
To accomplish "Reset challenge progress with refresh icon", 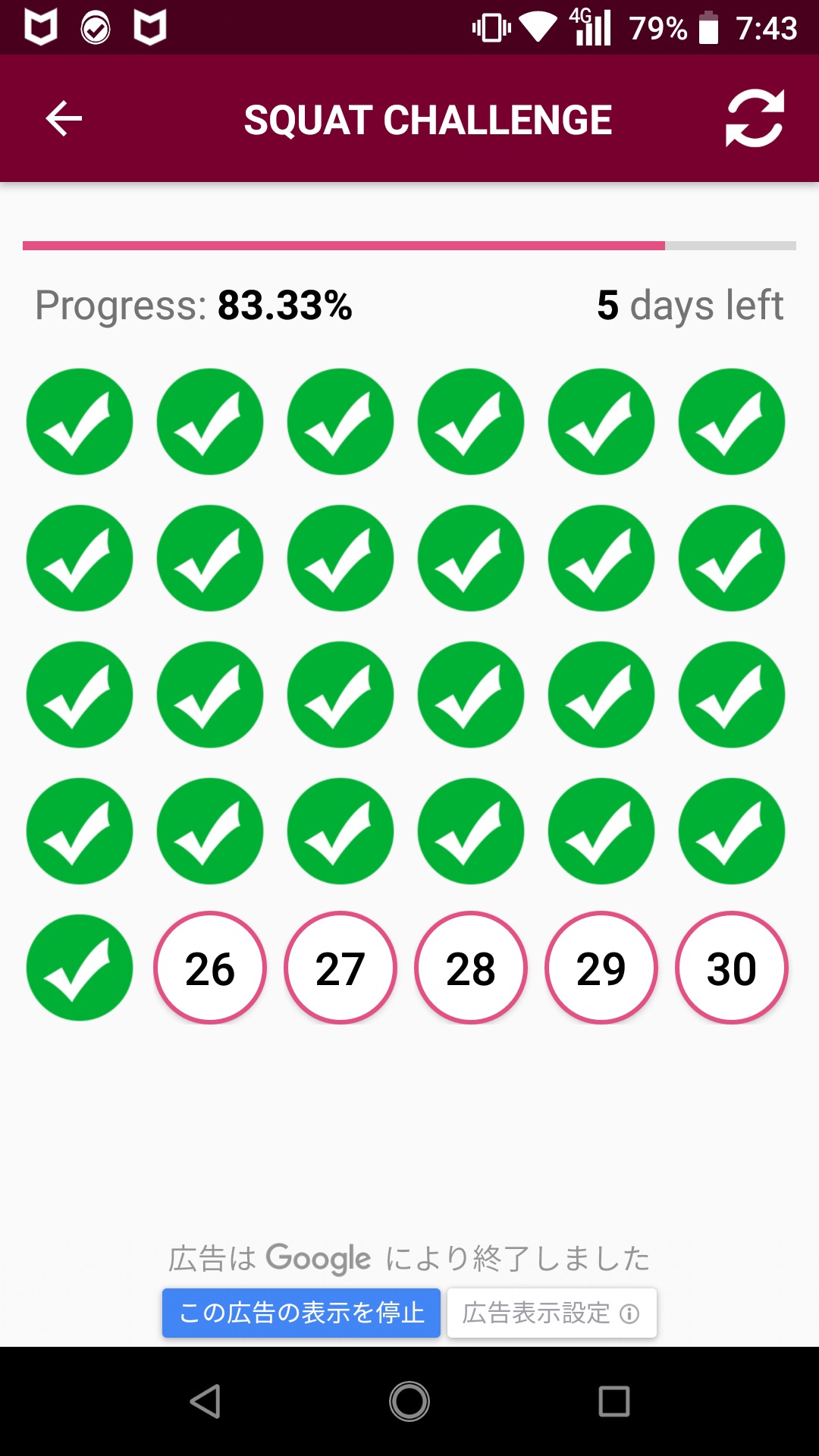I will click(755, 118).
